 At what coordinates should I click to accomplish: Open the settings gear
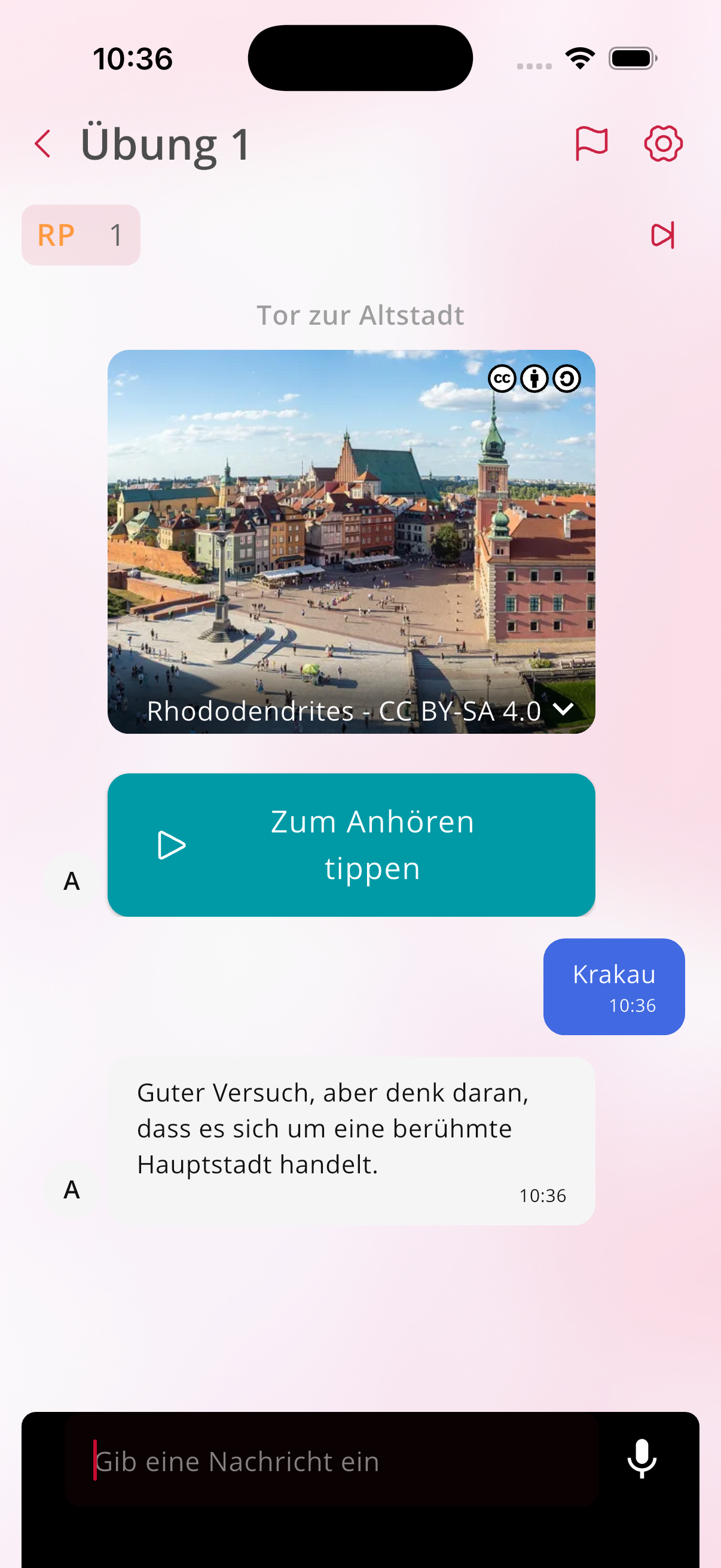pos(662,144)
